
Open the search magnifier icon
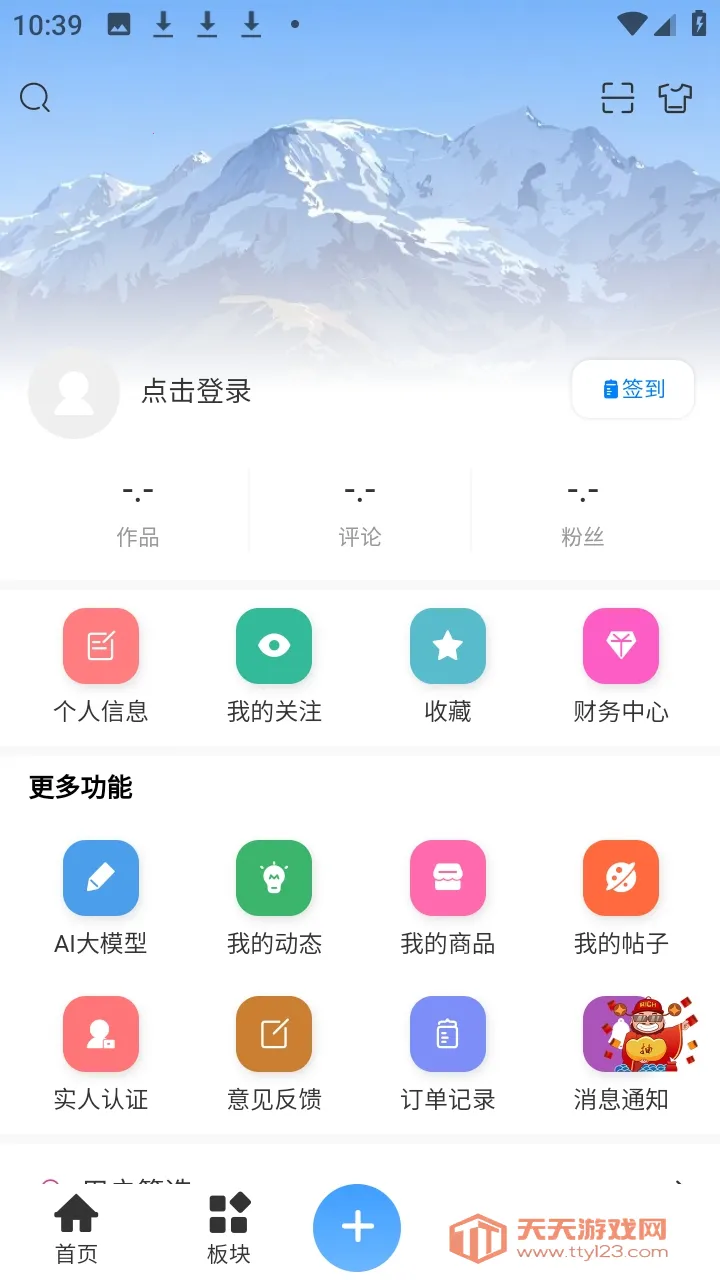[35, 98]
